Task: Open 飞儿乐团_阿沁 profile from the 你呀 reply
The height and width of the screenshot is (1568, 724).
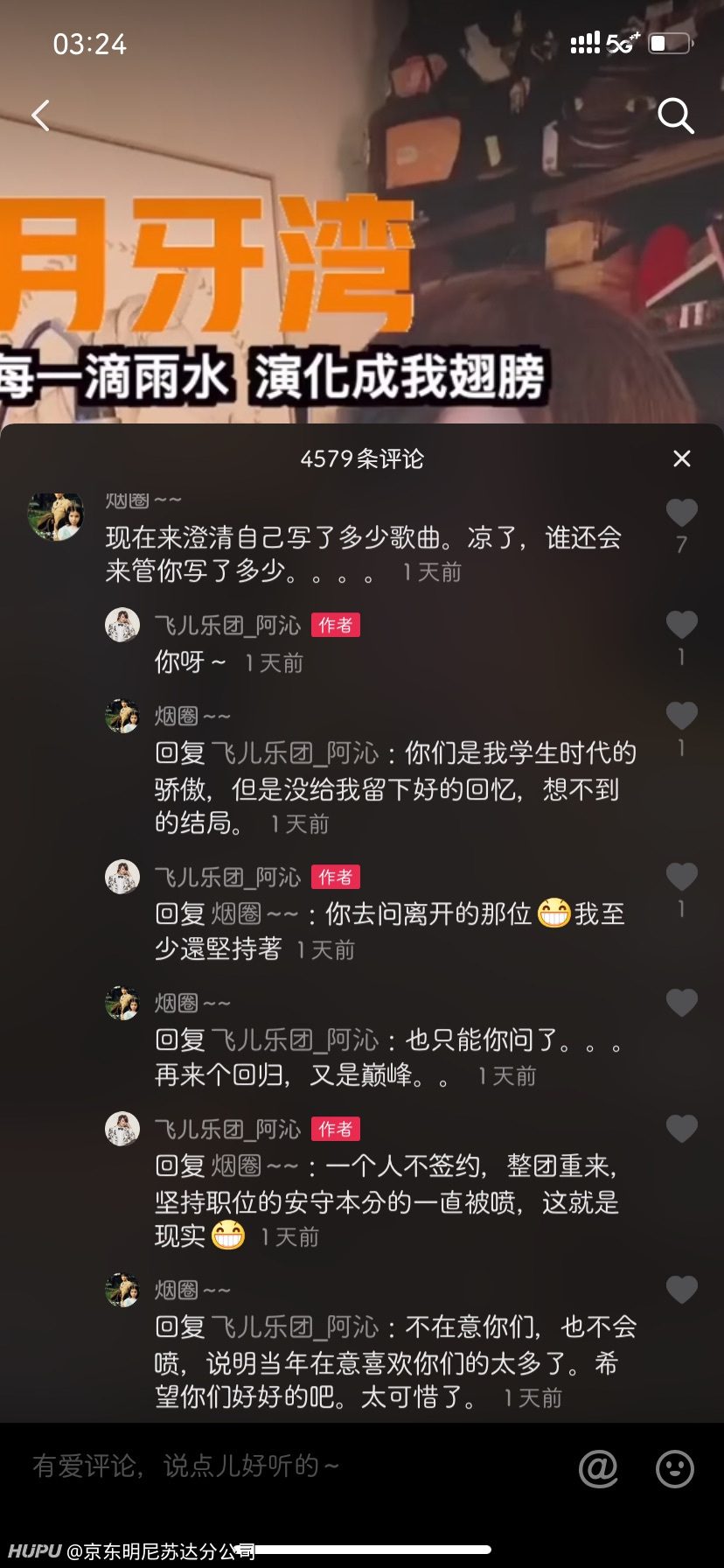Action: (x=122, y=625)
